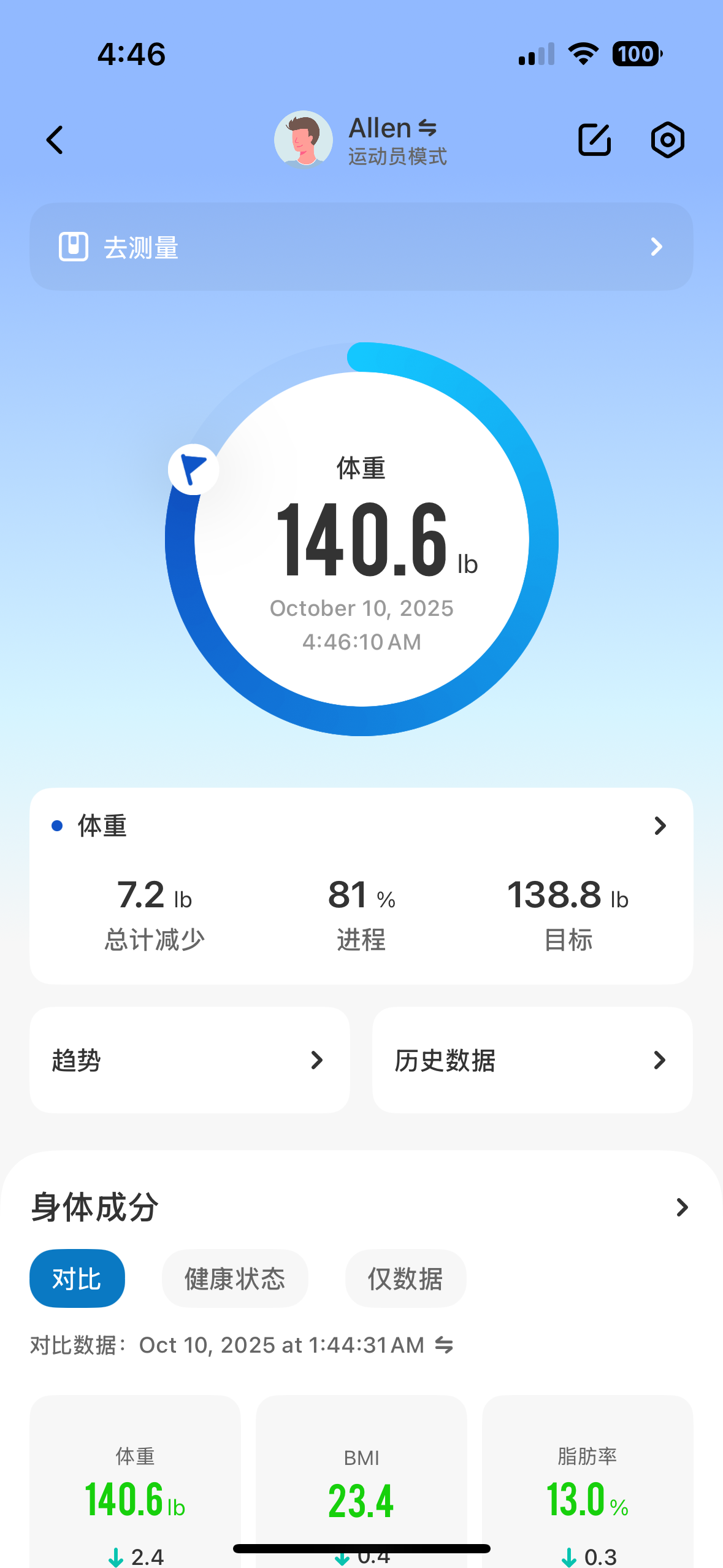Screen dimensions: 723x1568
Task: Tap the 去测量 banner to measure
Action: [x=361, y=247]
